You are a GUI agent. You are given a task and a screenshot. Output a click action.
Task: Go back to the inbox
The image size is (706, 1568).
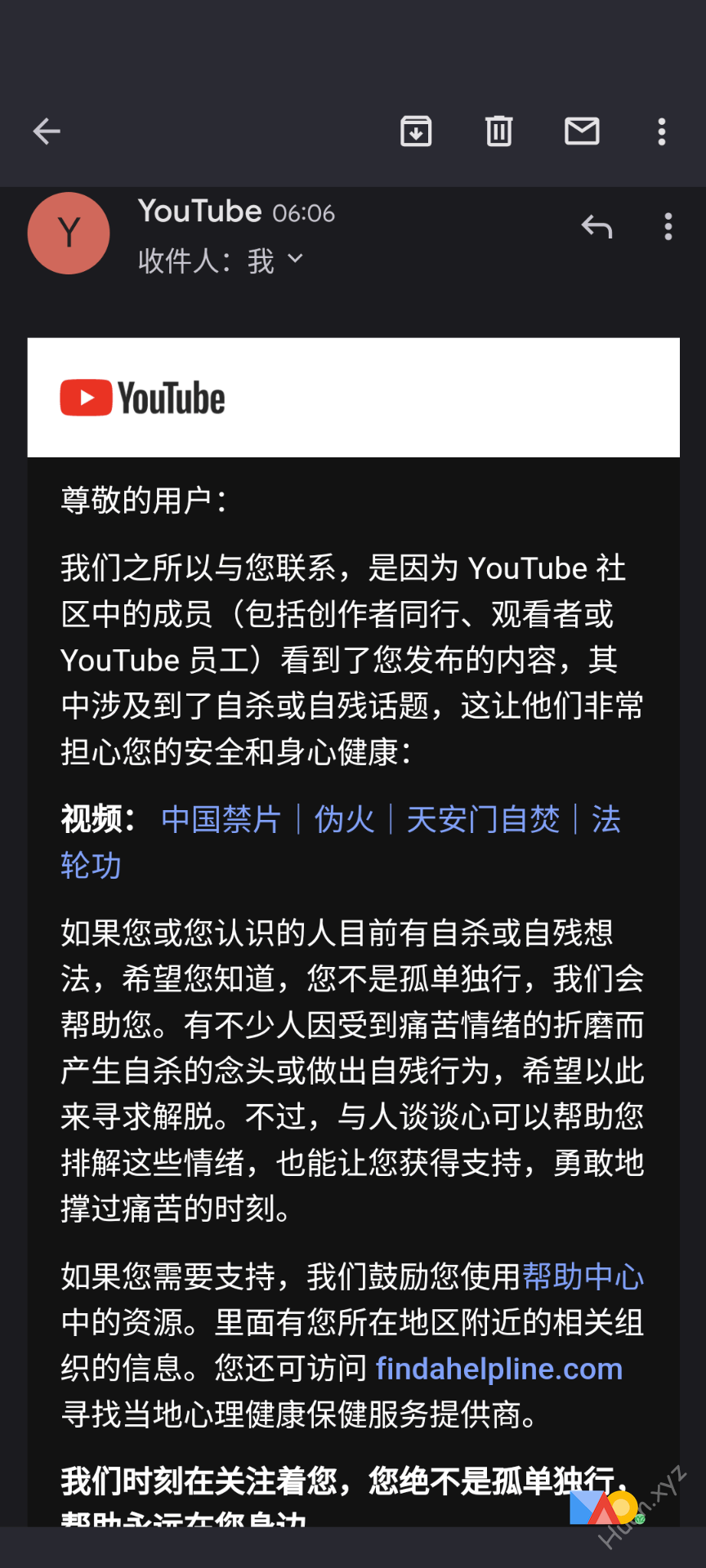(47, 131)
